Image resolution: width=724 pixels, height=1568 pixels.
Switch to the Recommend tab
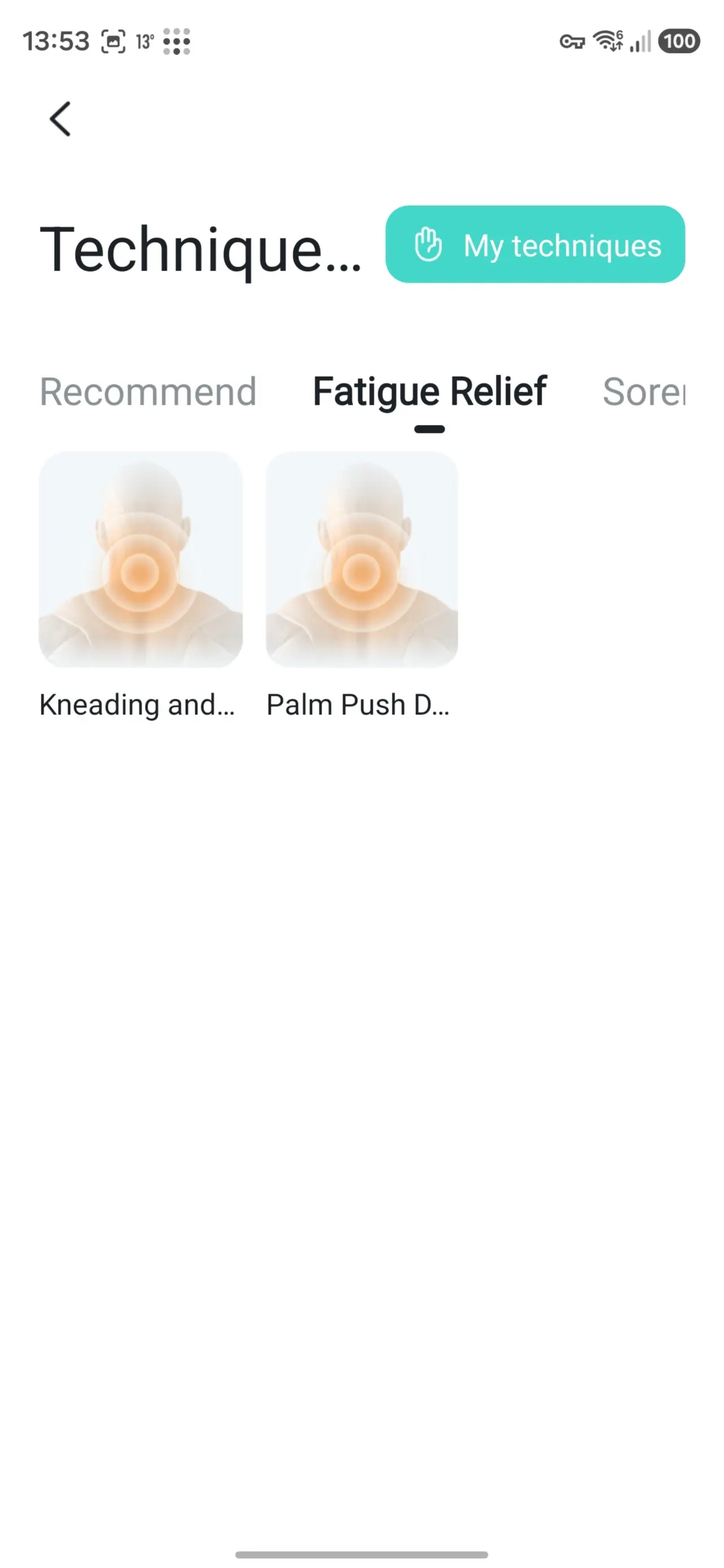(148, 391)
